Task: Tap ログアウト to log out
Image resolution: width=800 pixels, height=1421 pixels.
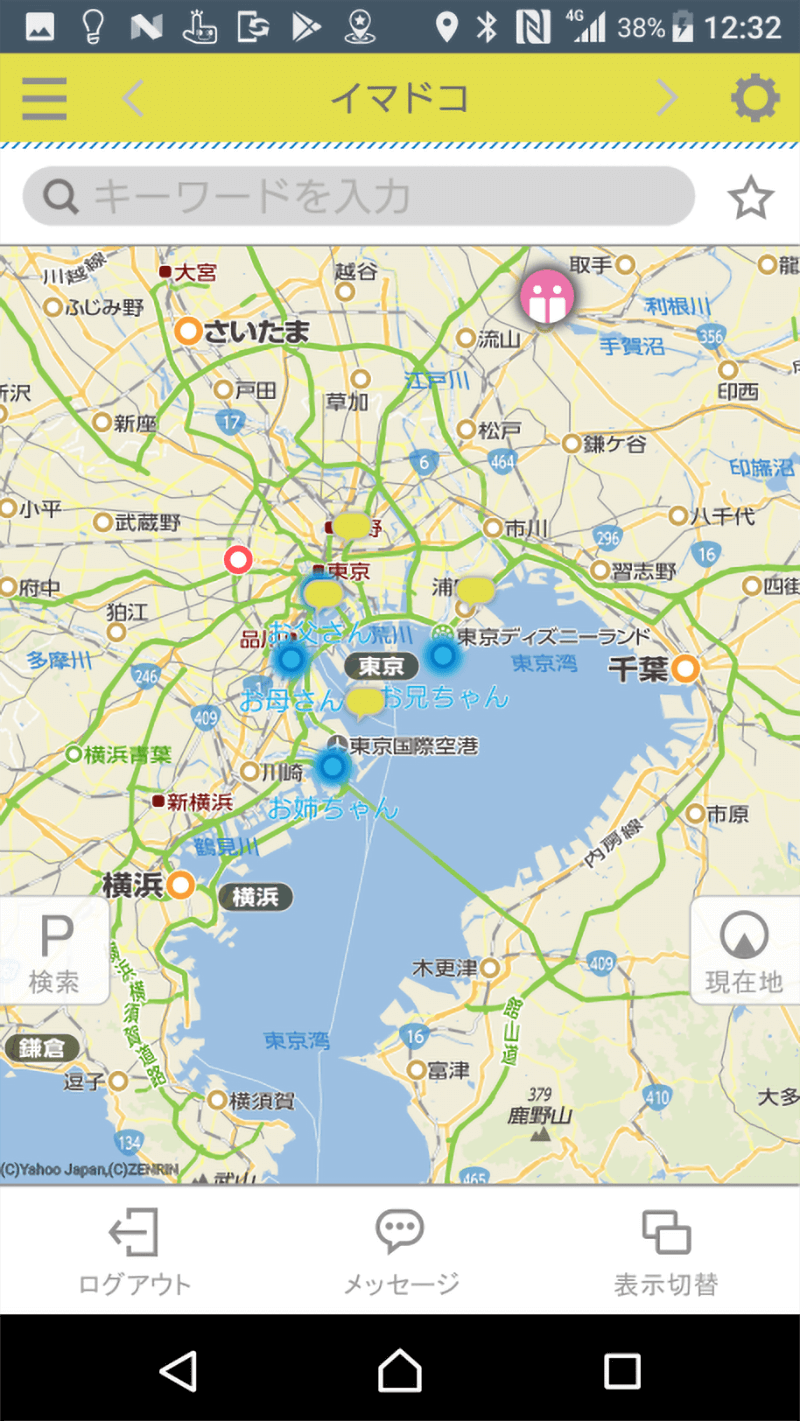Action: (134, 1250)
